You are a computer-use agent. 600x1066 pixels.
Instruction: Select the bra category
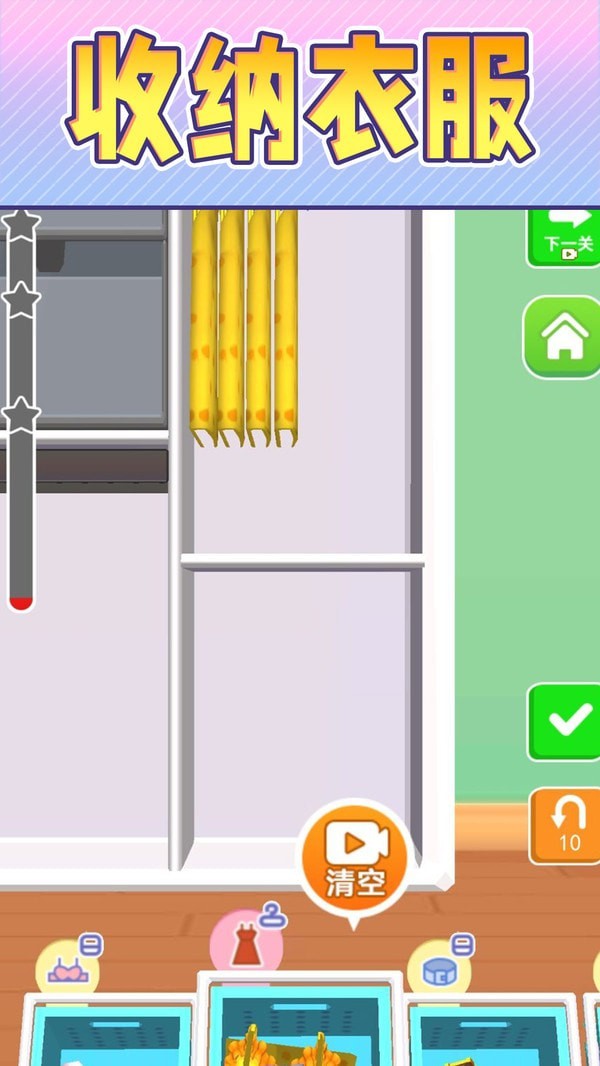tap(67, 970)
